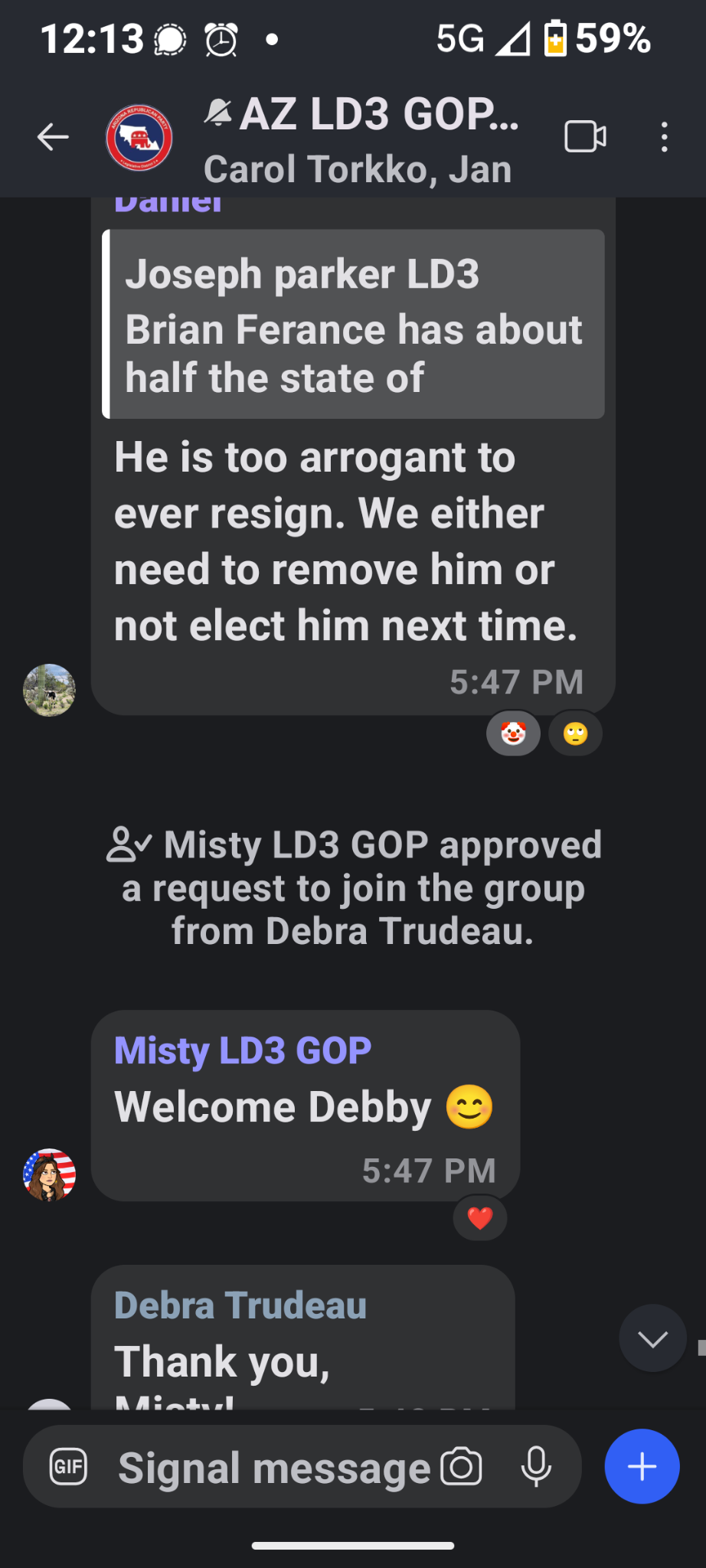
Task: Open the GIF picker
Action: tap(69, 1467)
